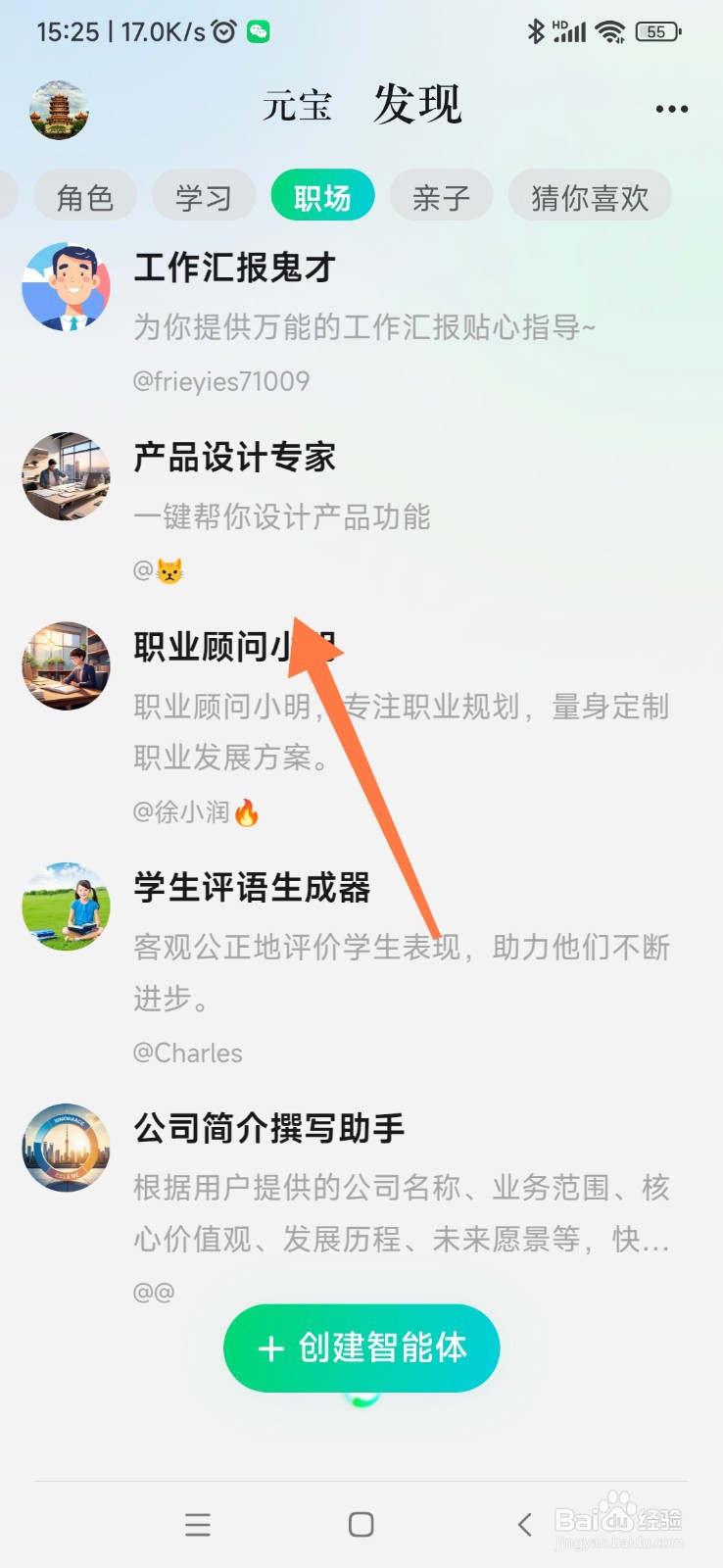Open the three-dot overflow menu
This screenshot has width=723, height=1568.
[670, 109]
